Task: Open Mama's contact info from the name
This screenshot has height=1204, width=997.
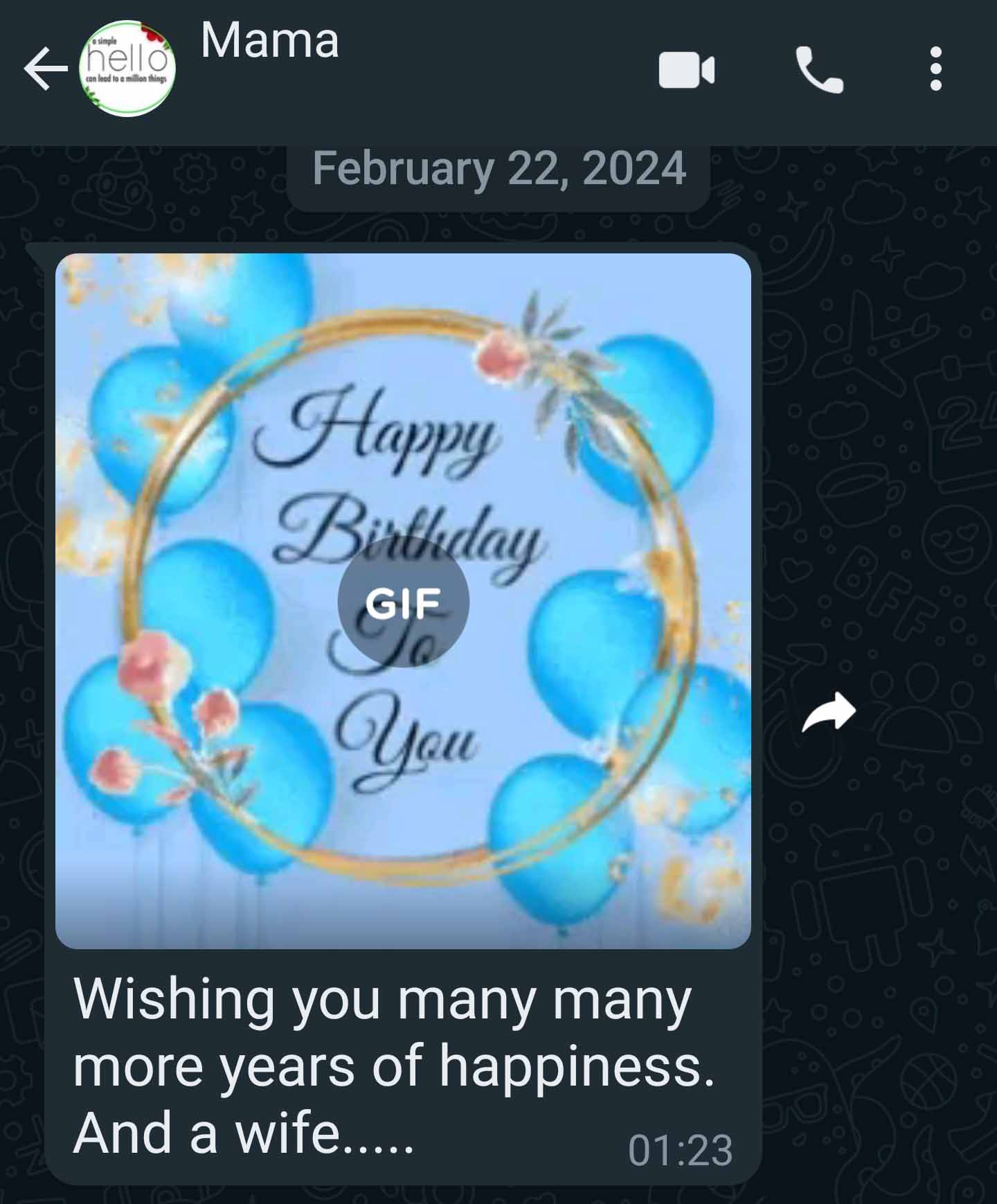Action: pos(270,41)
